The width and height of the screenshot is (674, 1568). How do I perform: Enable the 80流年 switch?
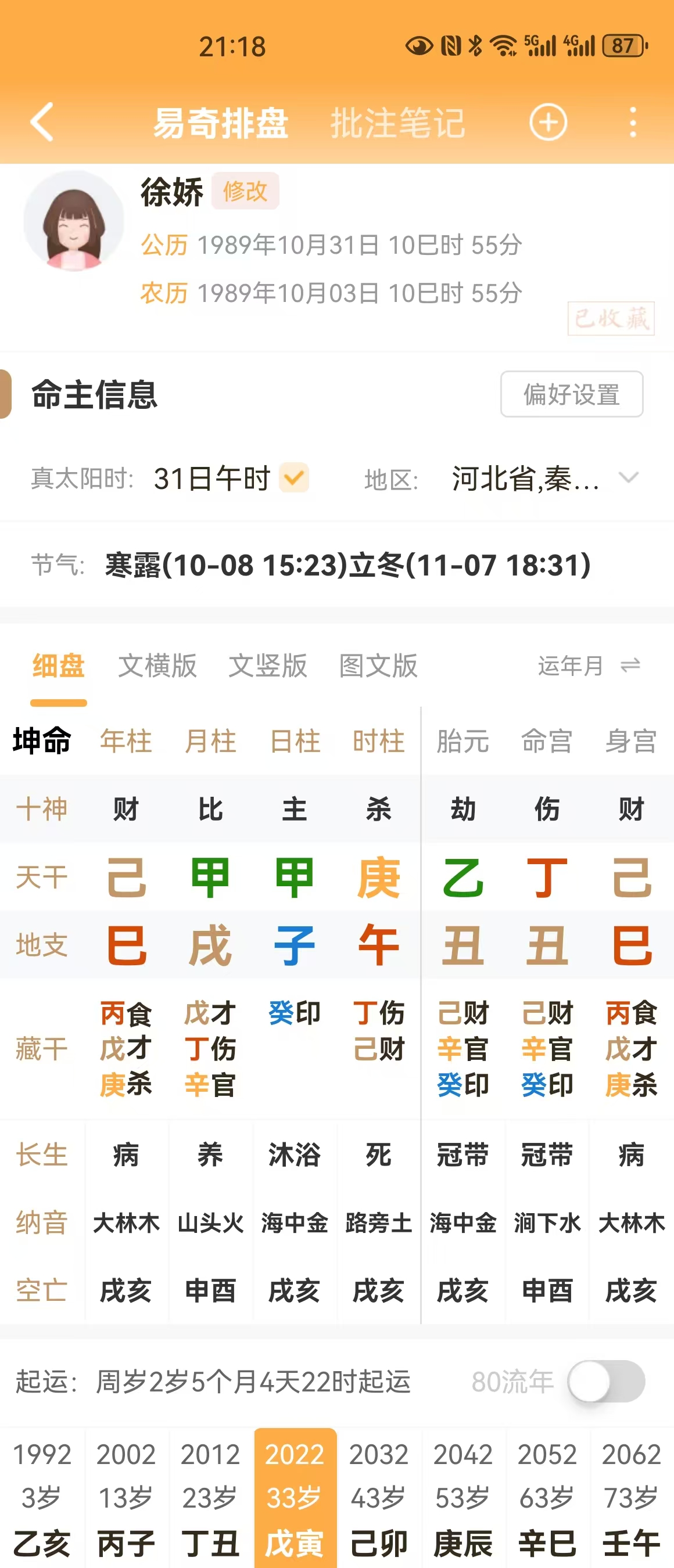tap(606, 1381)
